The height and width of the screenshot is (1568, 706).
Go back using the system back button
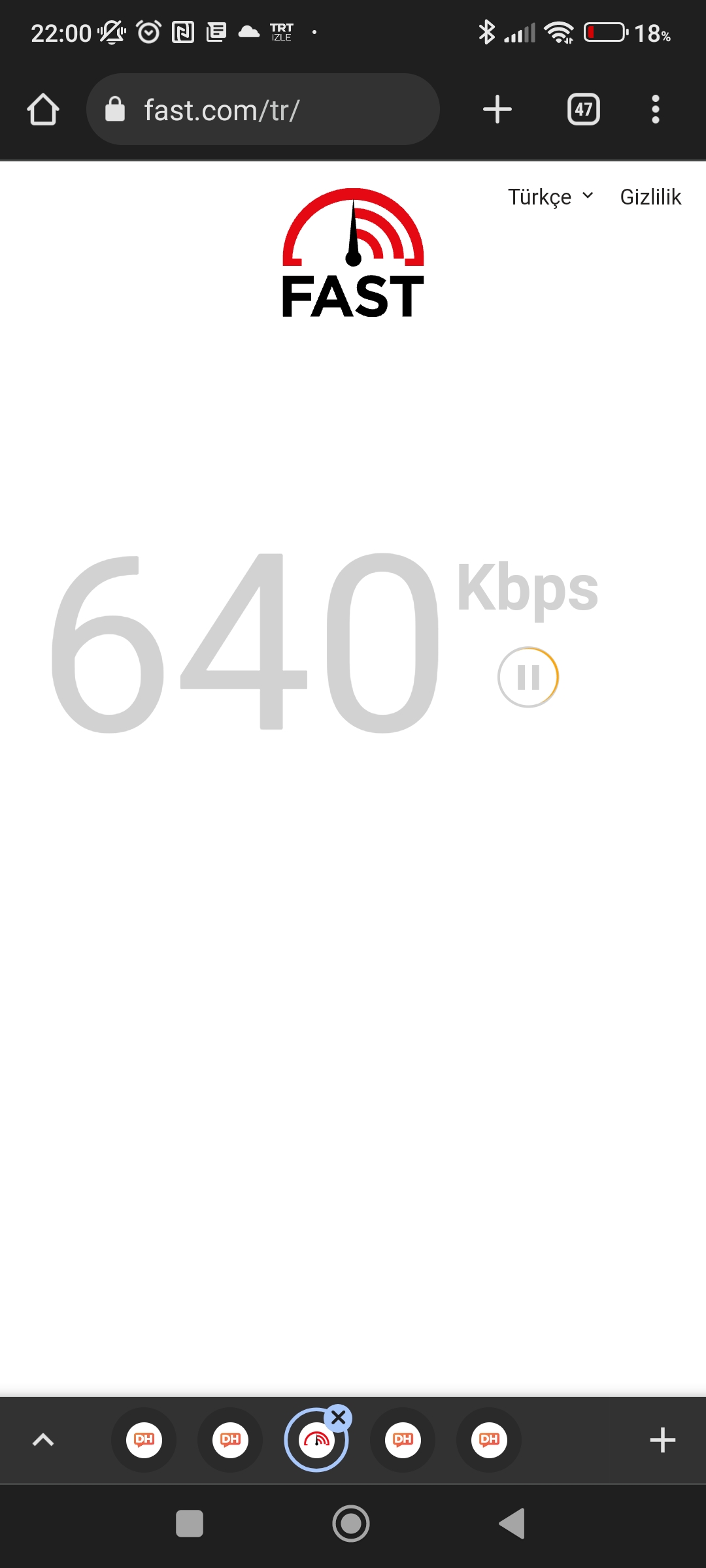click(512, 1524)
